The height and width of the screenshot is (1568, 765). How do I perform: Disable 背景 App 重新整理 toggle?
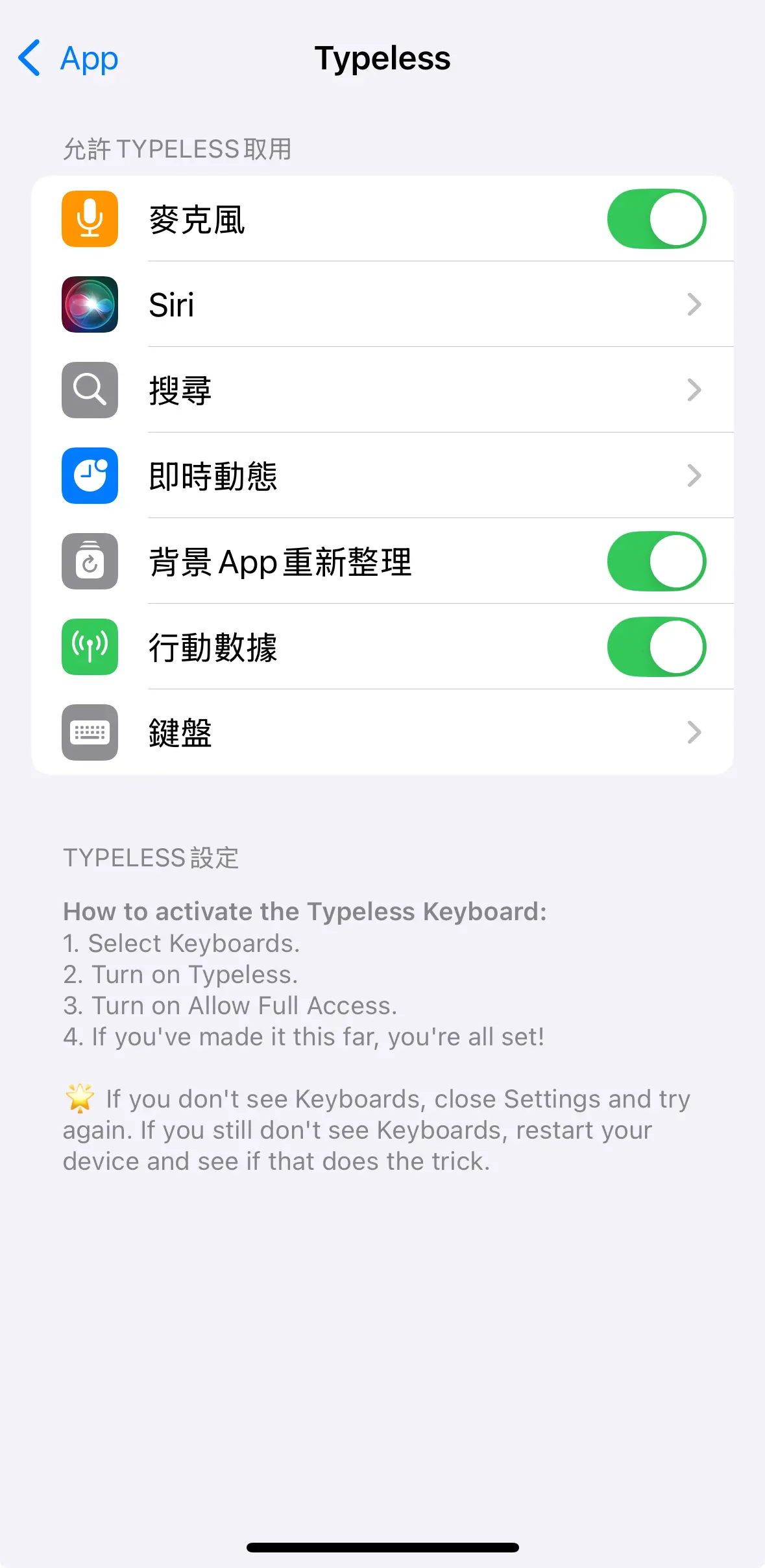tap(656, 562)
